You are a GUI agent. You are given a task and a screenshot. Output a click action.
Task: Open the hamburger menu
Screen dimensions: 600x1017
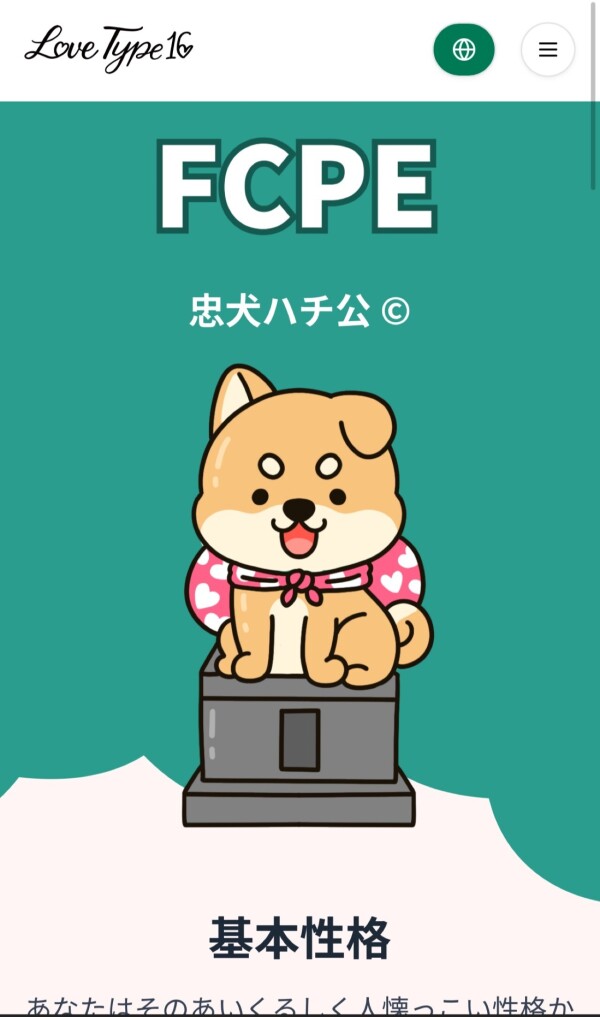click(x=547, y=50)
